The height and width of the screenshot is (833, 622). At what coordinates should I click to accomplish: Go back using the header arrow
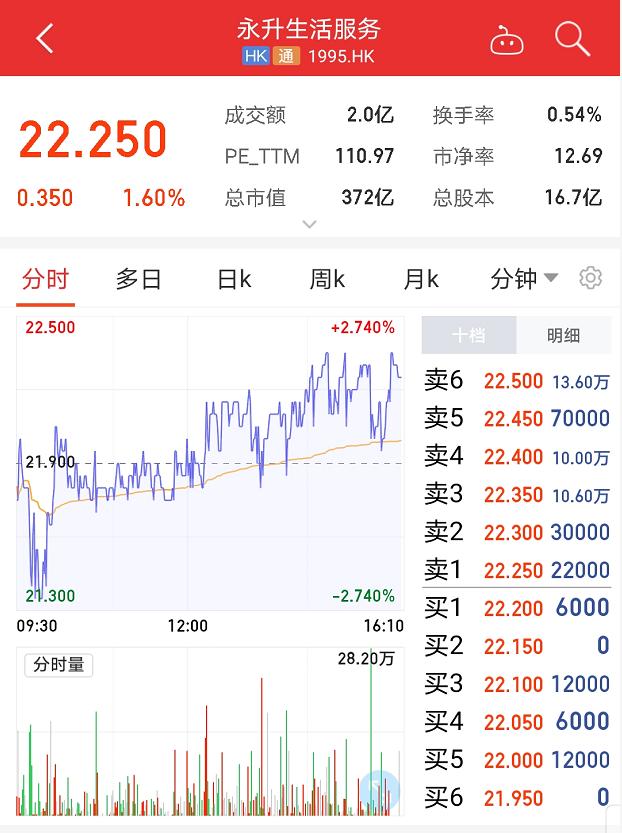pos(44,39)
